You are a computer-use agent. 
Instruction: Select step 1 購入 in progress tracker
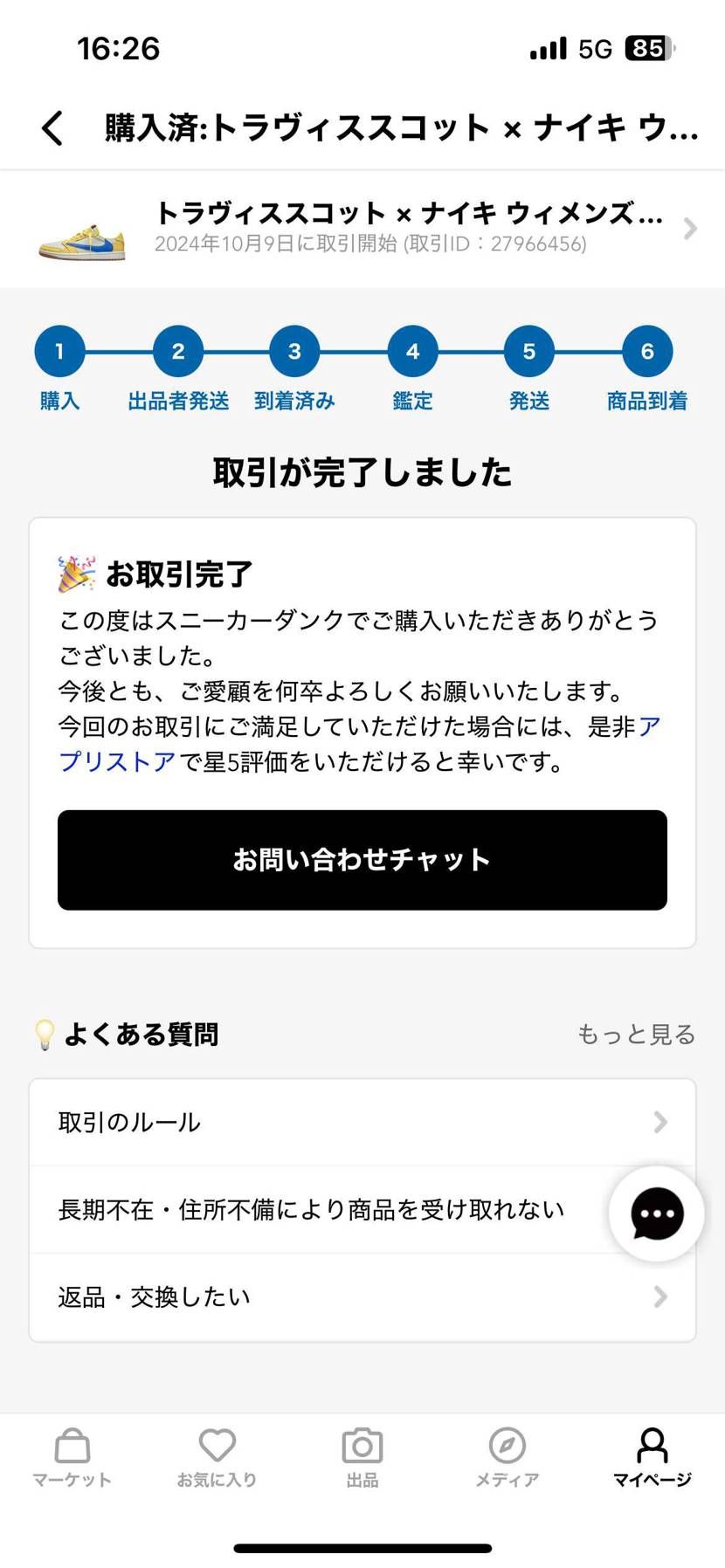pyautogui.click(x=59, y=352)
